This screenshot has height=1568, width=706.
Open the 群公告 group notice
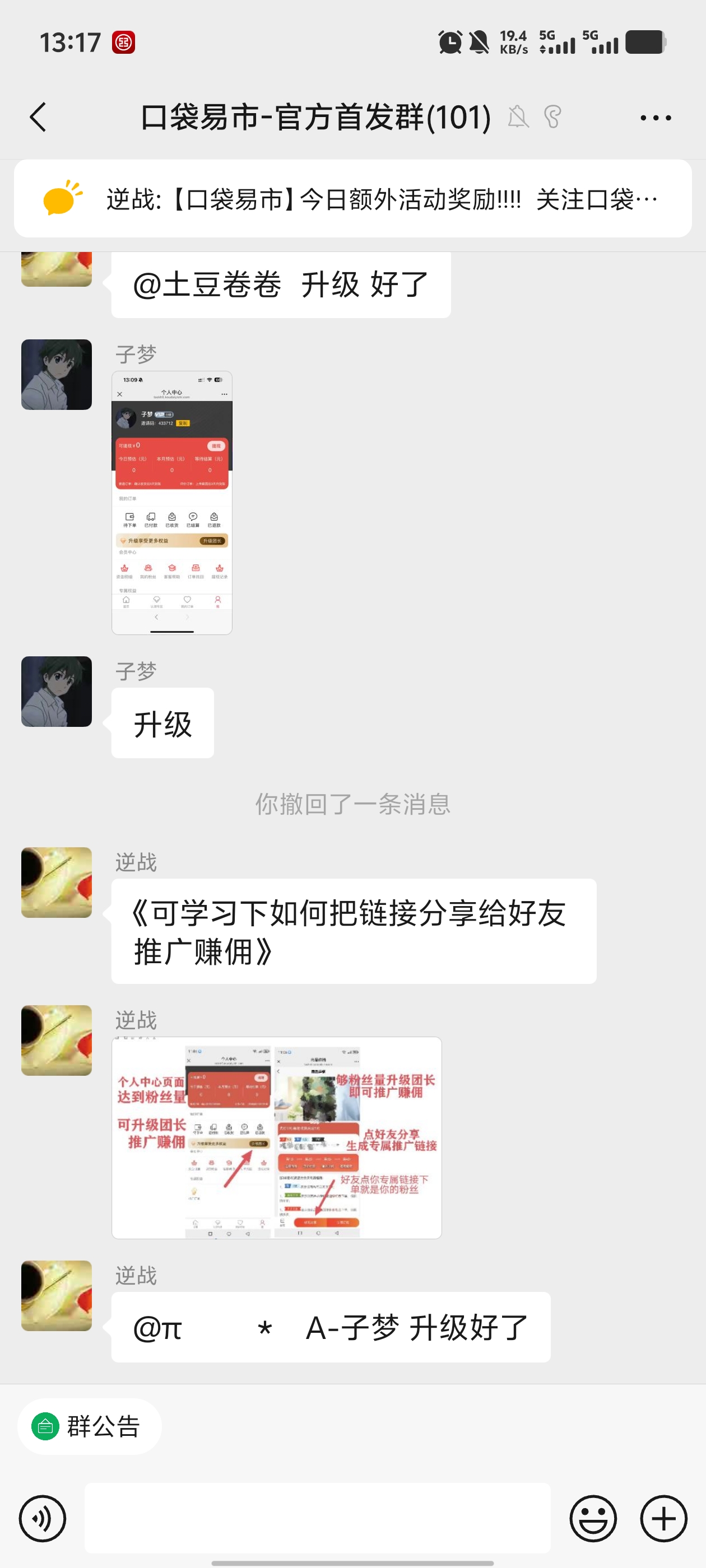[90, 1426]
